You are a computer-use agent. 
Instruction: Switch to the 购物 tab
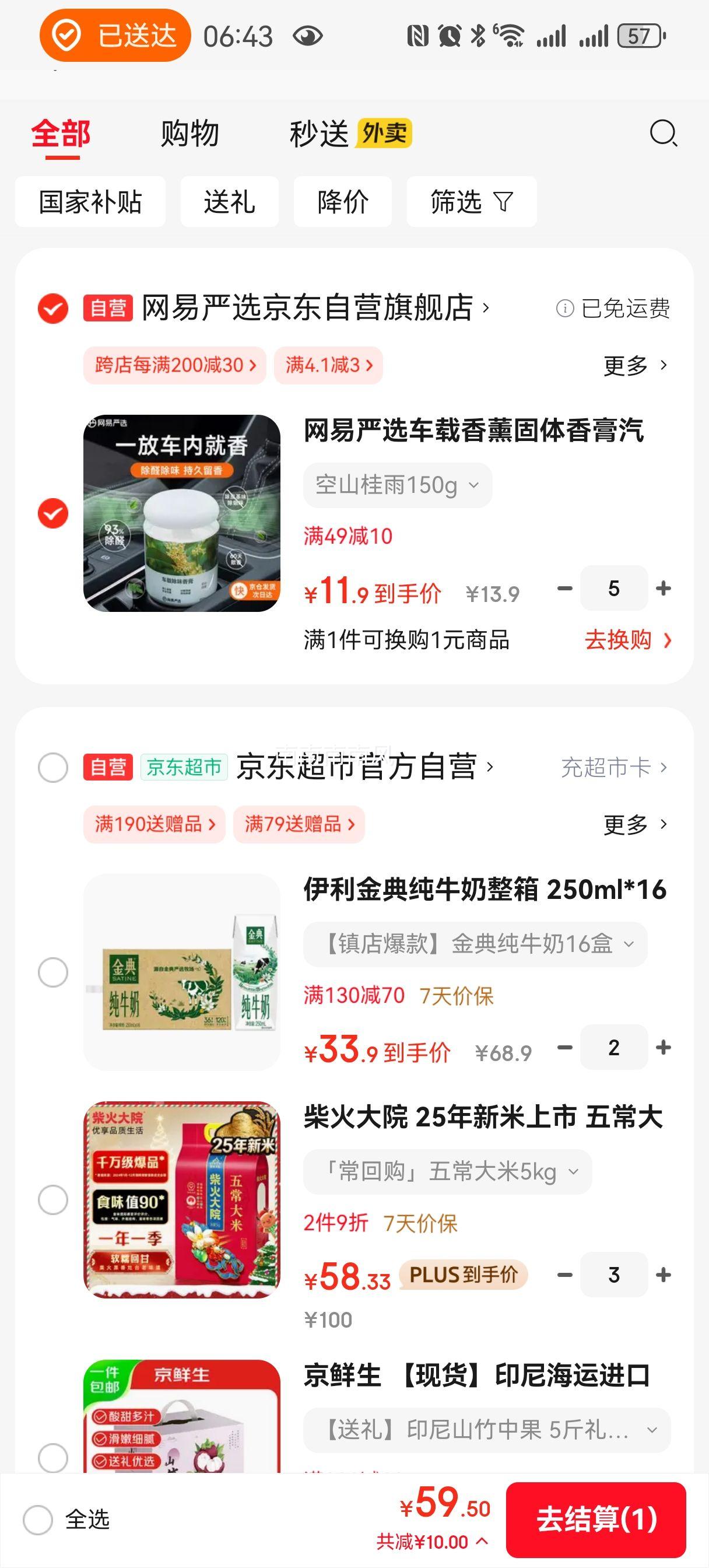(x=189, y=134)
